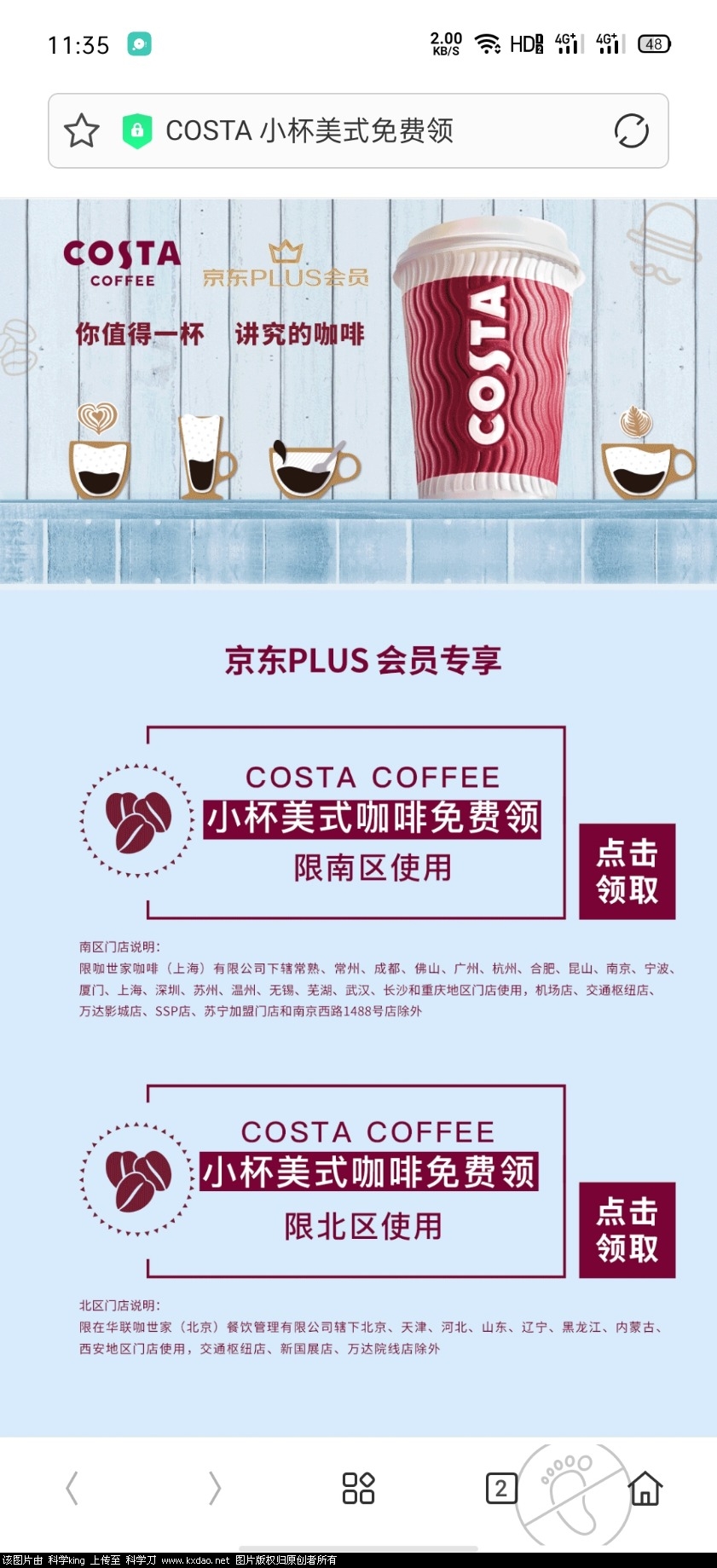Bookmark this page with the star icon
717x1568 pixels.
82,130
